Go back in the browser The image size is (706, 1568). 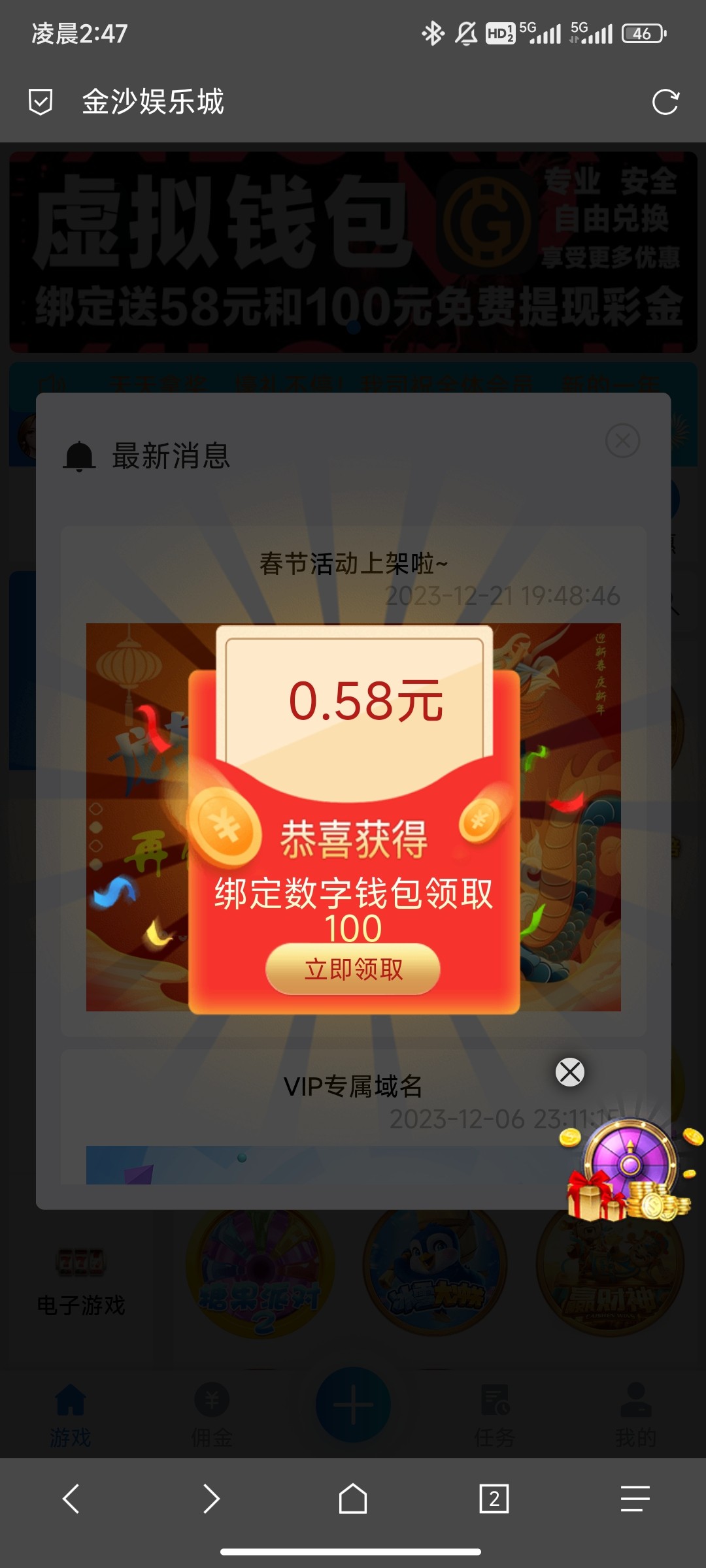pos(71,1499)
